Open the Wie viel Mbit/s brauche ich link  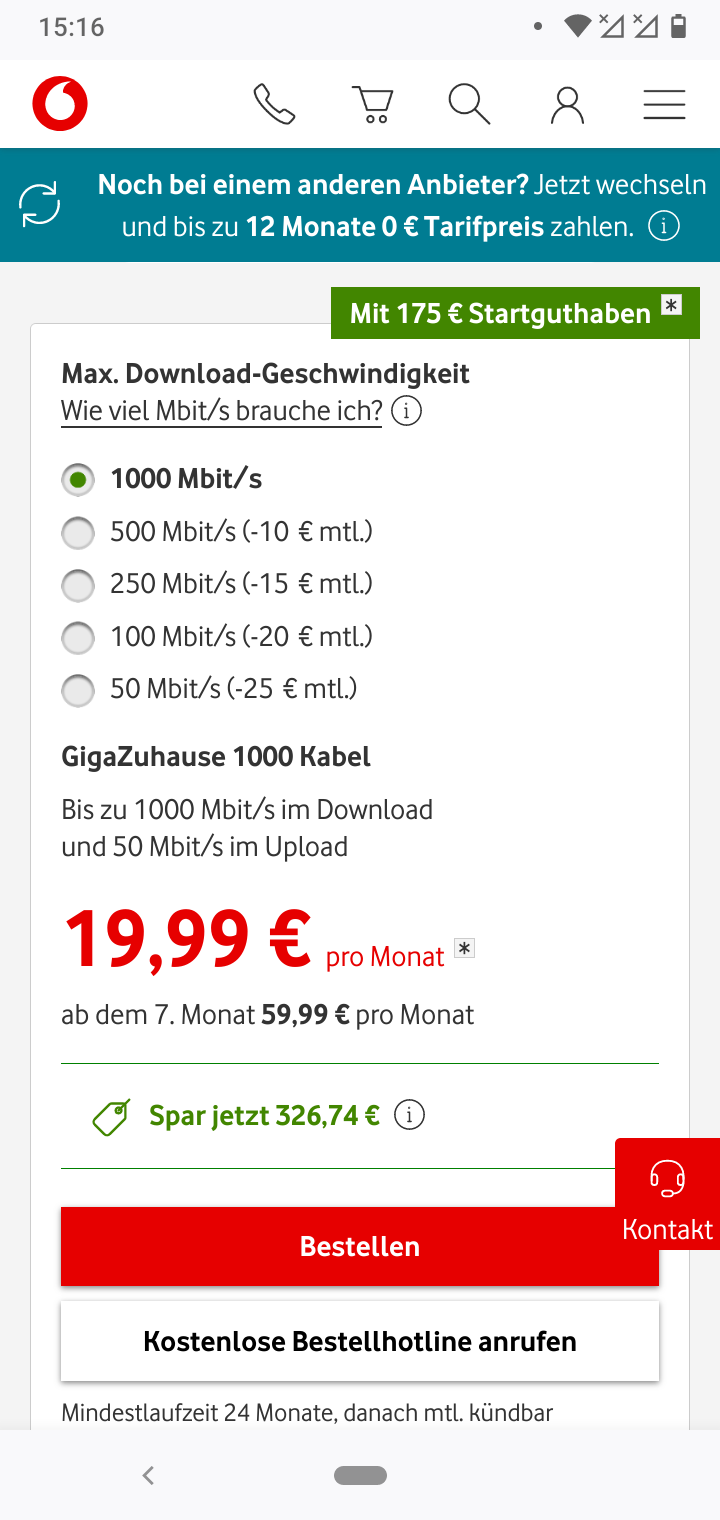[x=221, y=410]
